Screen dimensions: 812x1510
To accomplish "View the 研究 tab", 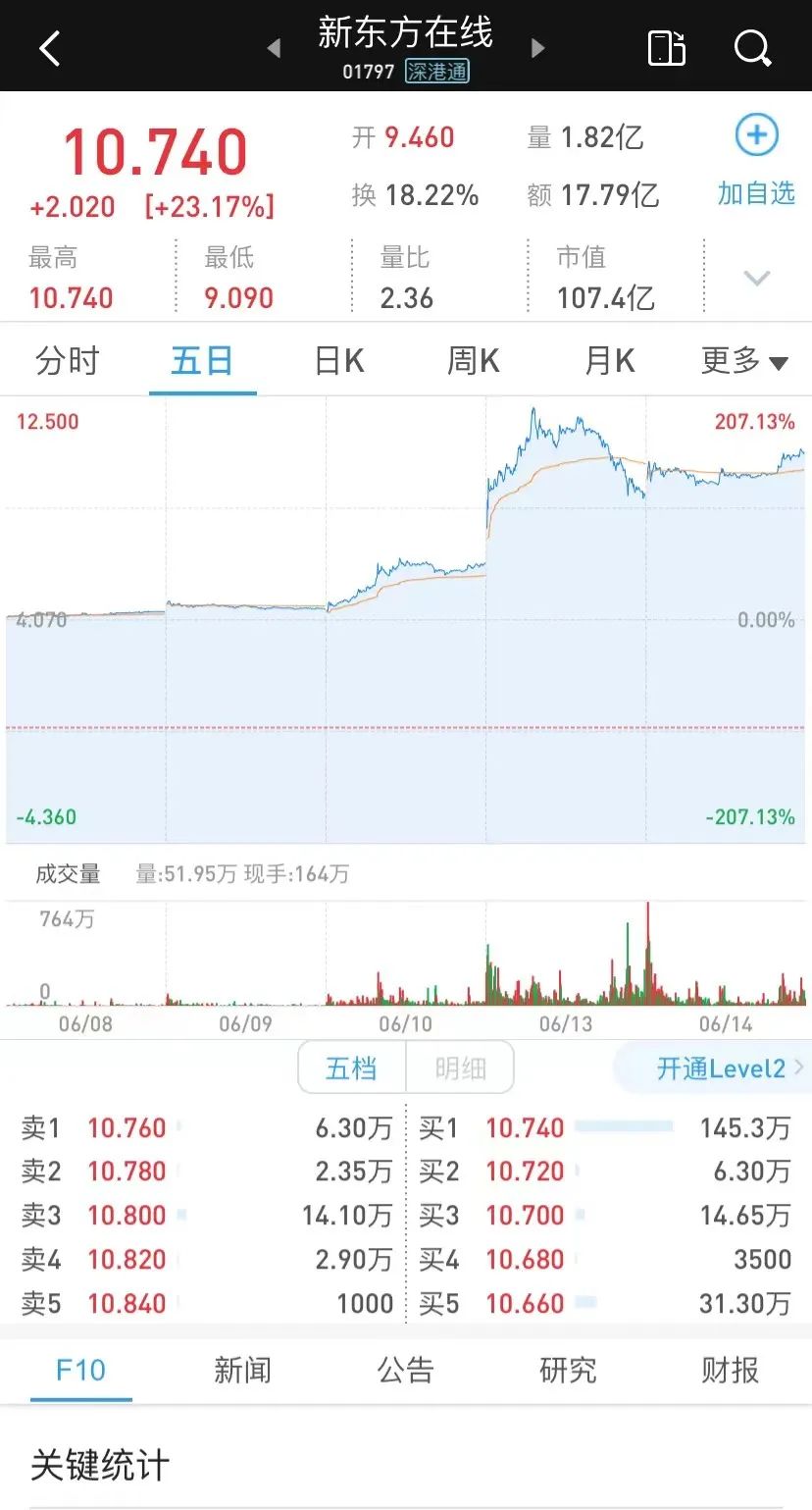I will click(568, 1370).
